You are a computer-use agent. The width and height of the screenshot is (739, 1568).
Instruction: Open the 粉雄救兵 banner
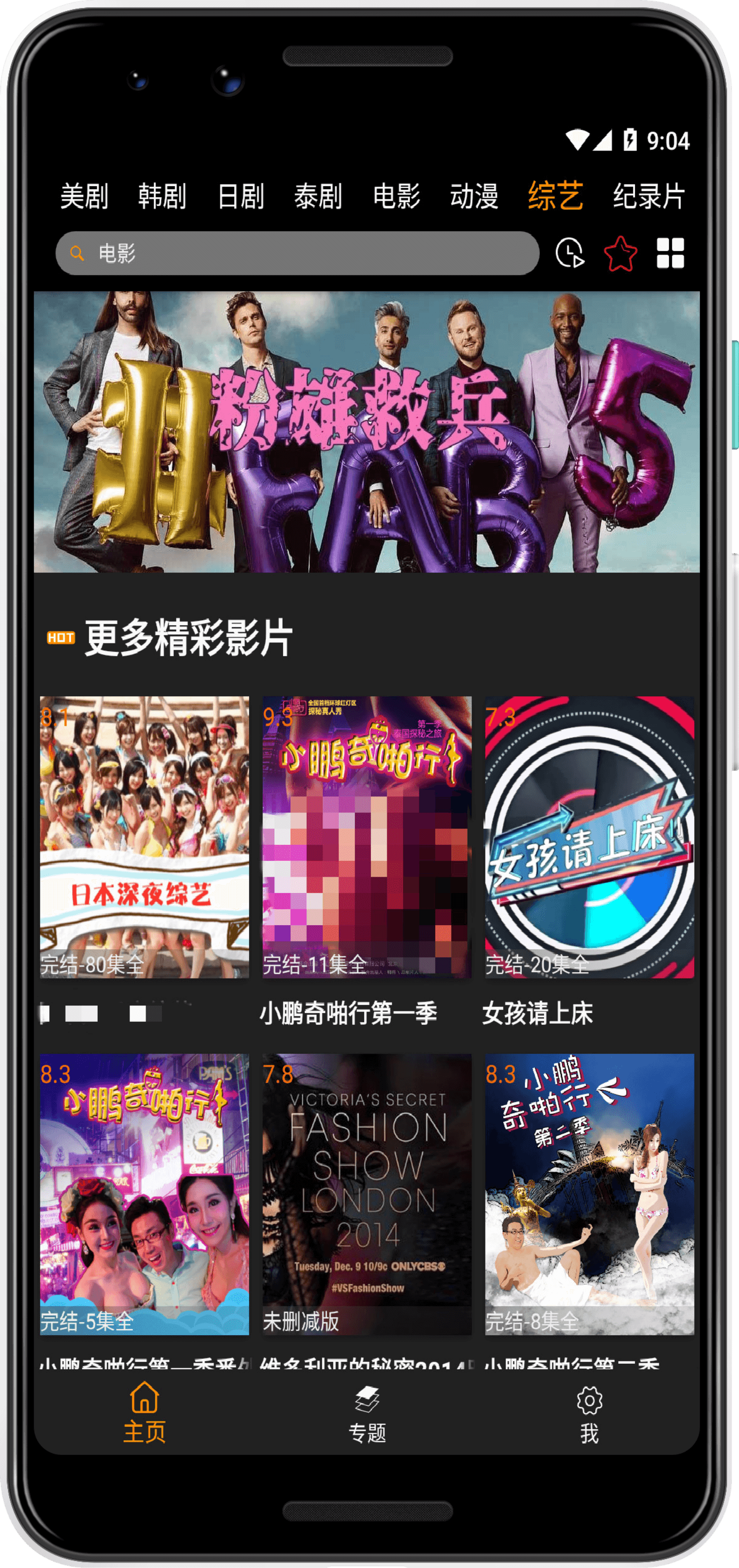(x=367, y=432)
